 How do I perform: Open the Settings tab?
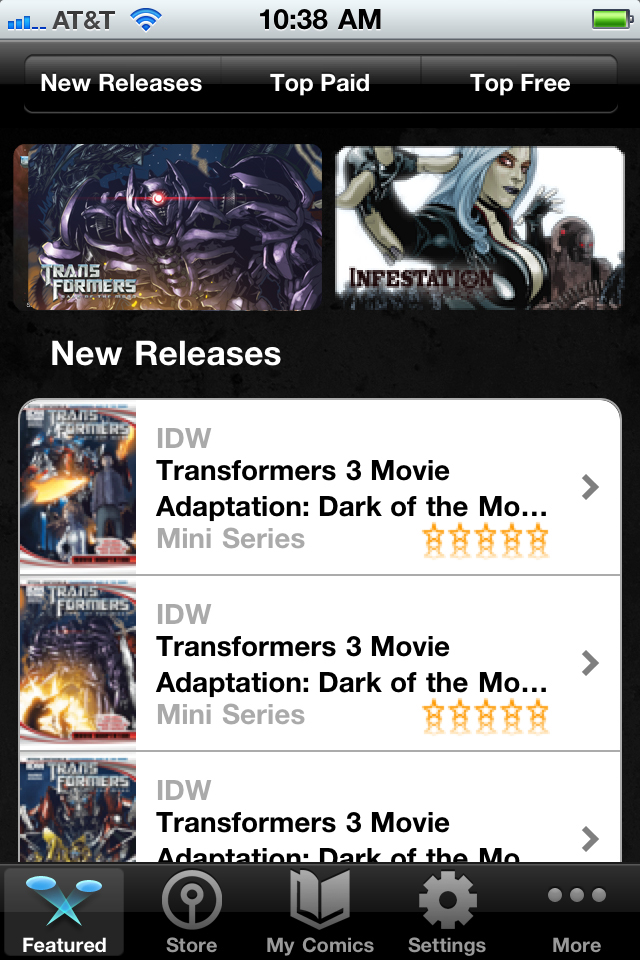(447, 912)
